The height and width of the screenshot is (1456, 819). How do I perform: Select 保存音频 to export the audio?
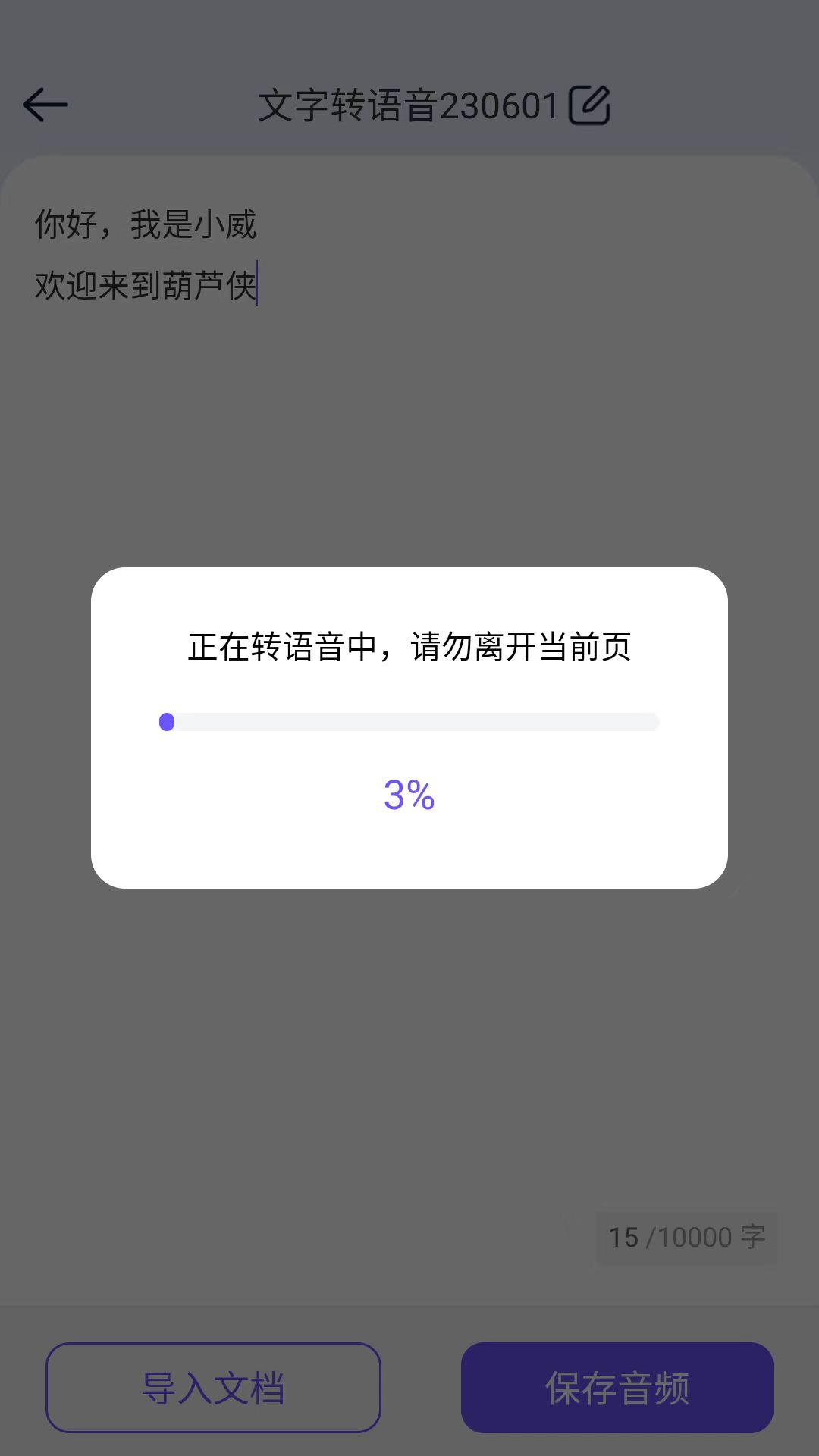coord(617,1386)
